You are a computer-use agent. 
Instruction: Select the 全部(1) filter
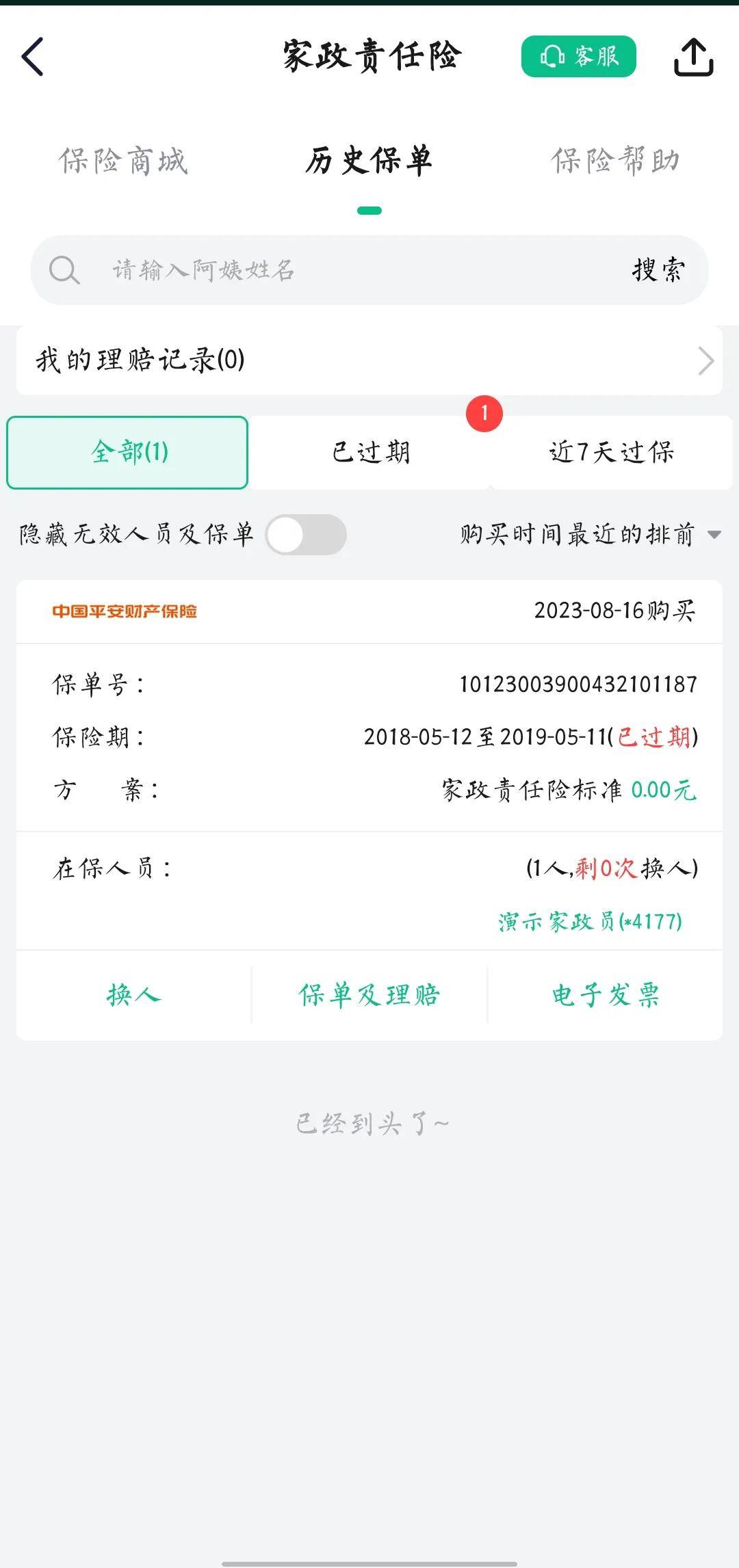128,453
